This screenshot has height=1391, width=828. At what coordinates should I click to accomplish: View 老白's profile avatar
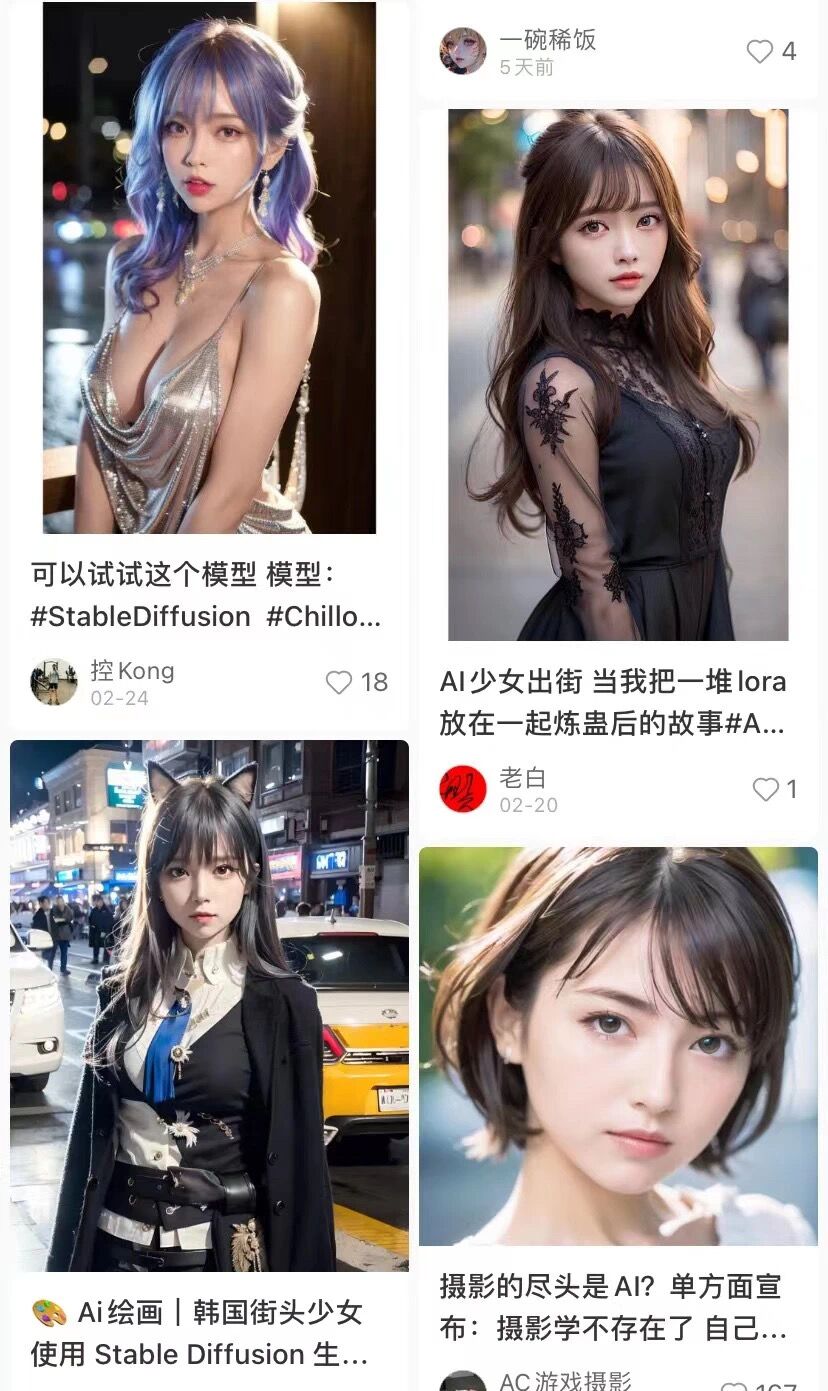(x=463, y=790)
